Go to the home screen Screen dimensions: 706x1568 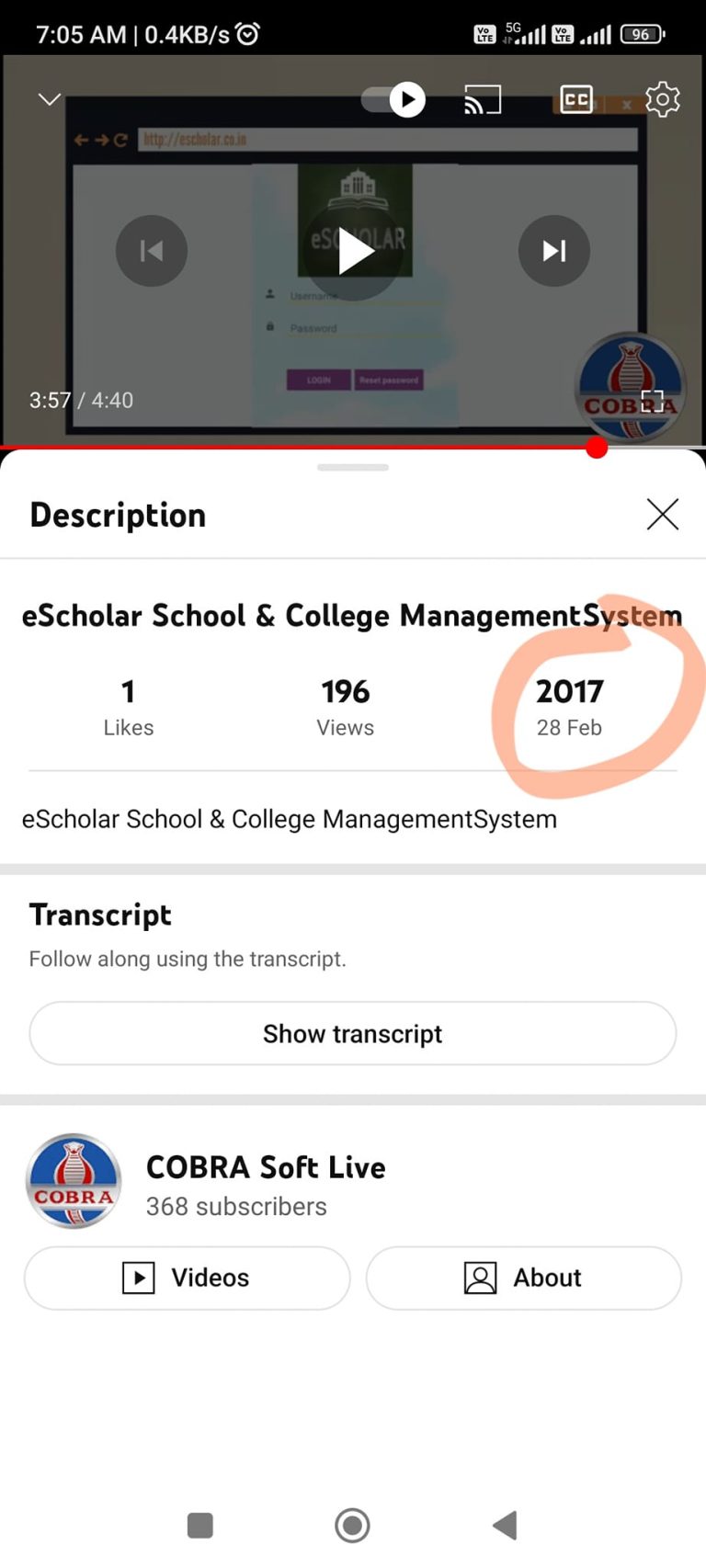[x=352, y=1526]
